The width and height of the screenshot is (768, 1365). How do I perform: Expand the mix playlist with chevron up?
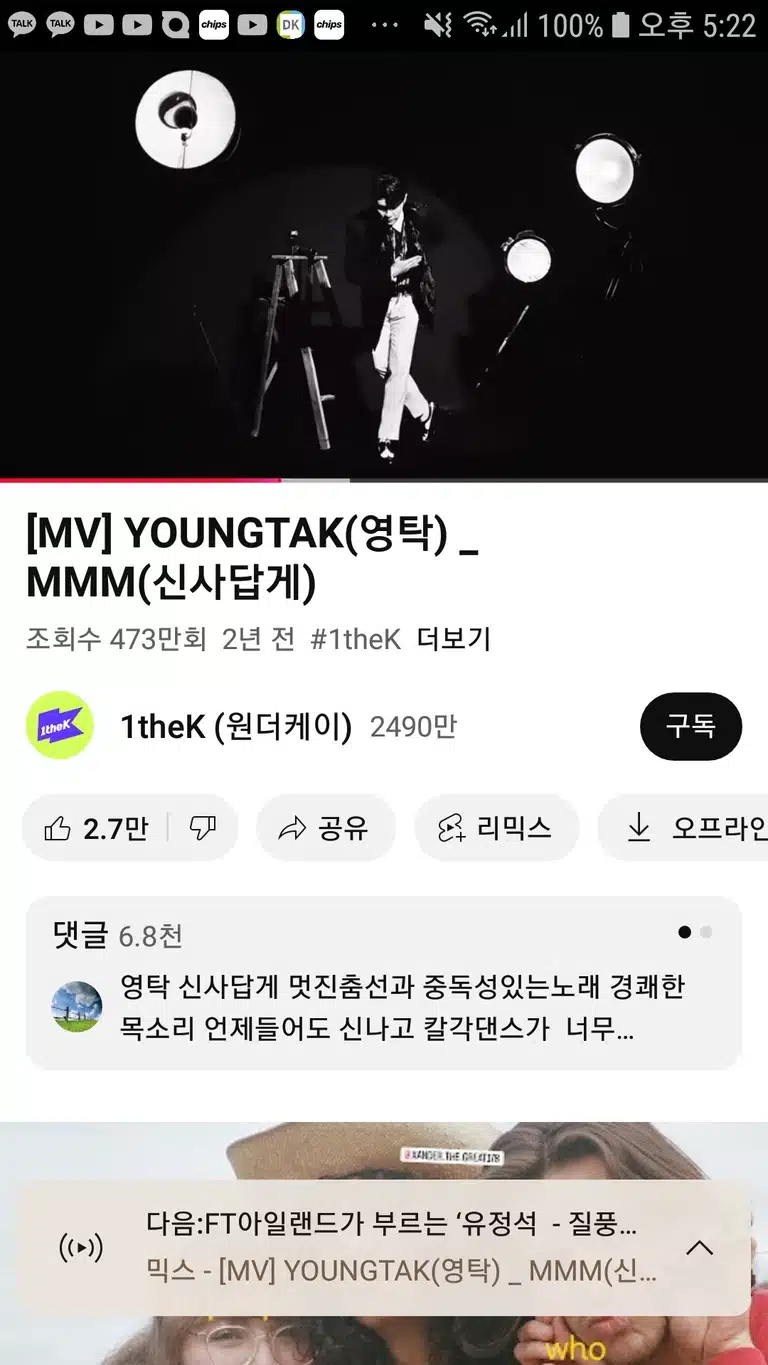coord(699,1247)
